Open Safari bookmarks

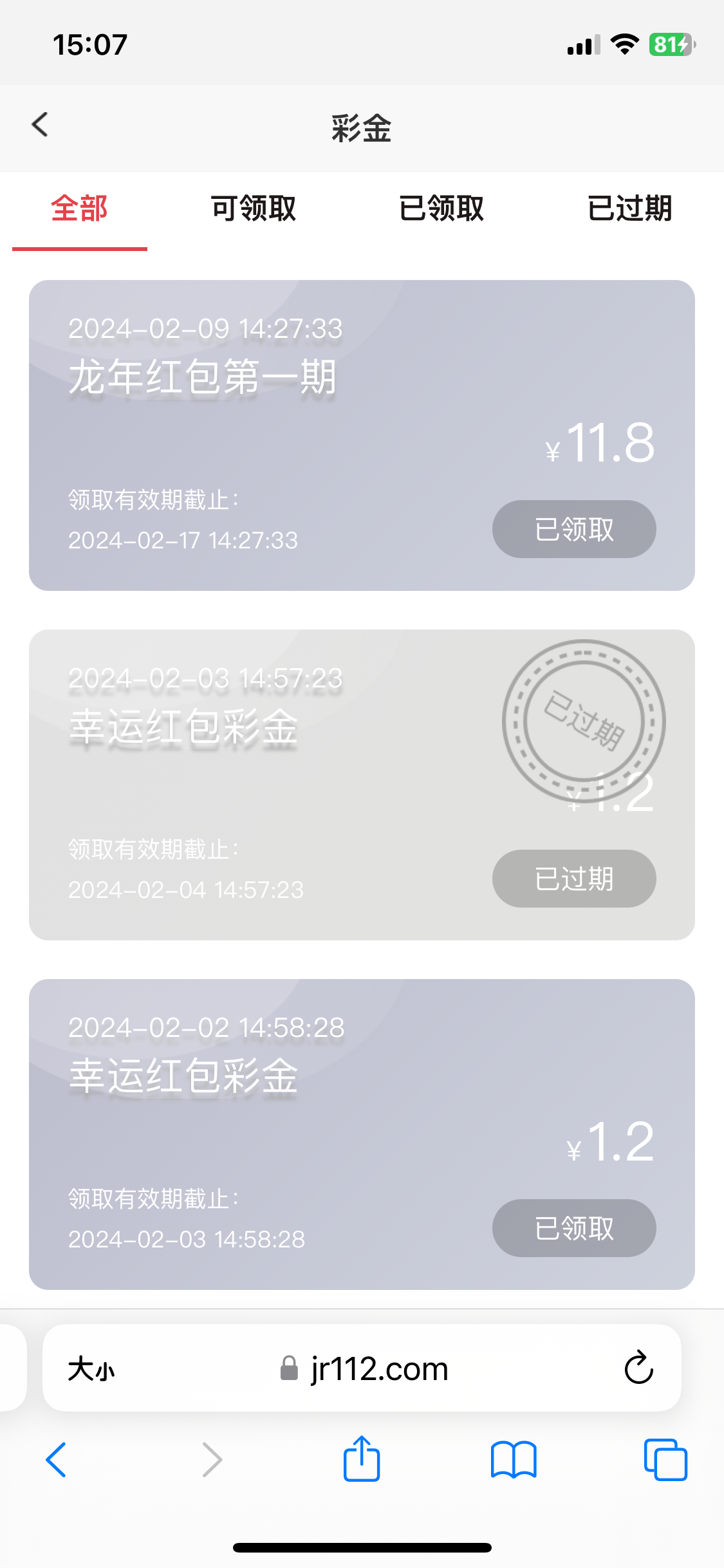click(x=513, y=1460)
